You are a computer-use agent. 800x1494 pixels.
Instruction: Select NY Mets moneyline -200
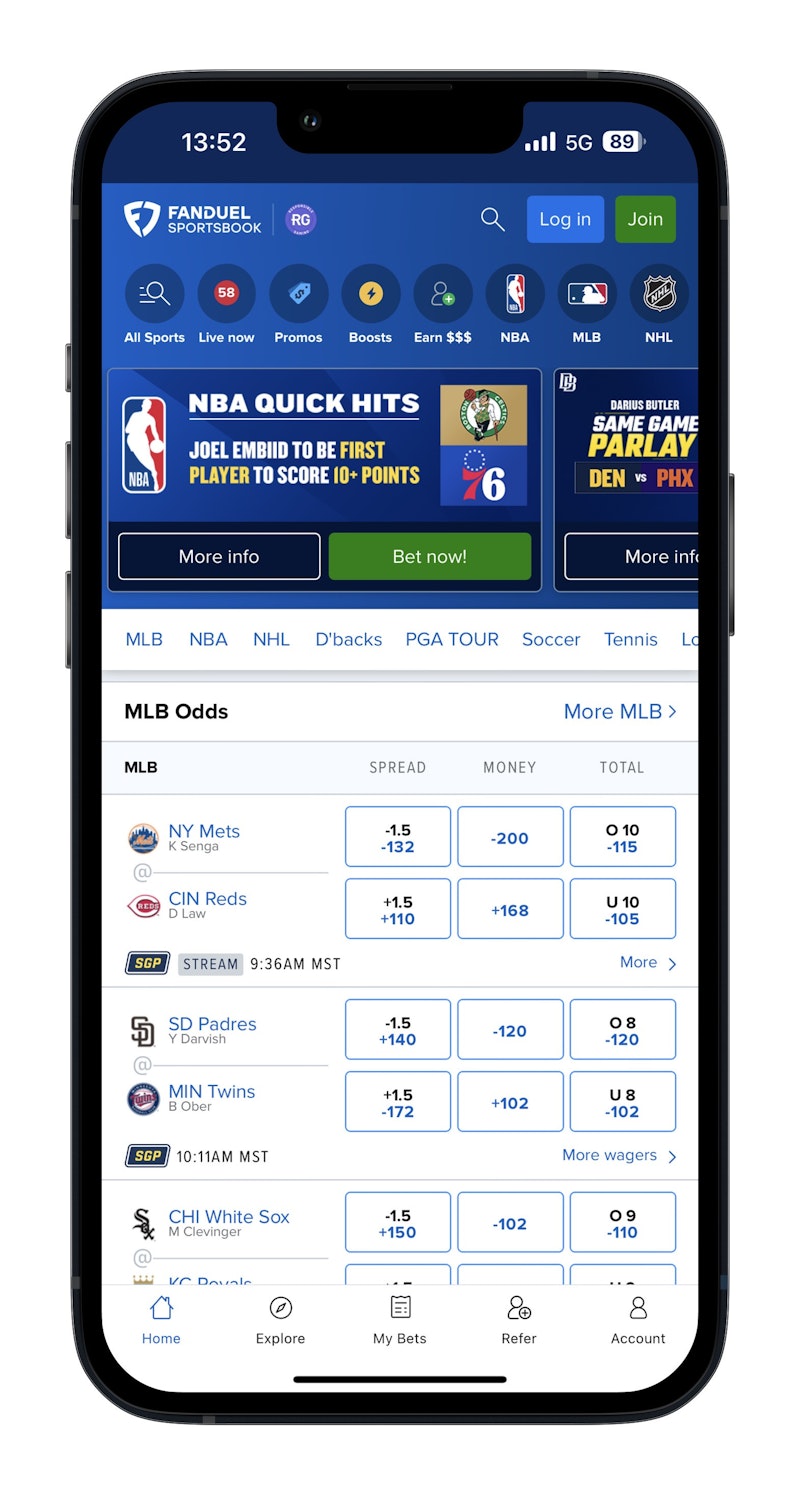click(510, 838)
